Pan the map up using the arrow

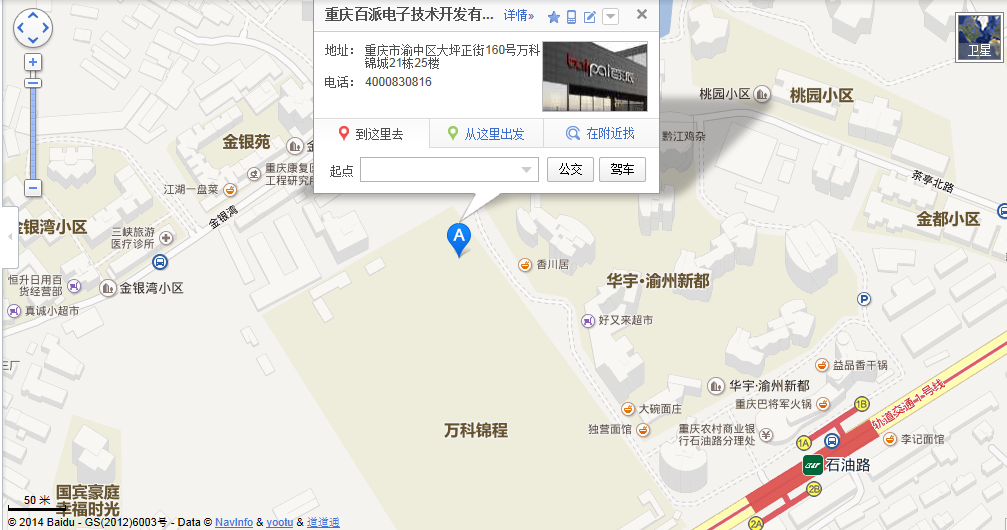33,16
